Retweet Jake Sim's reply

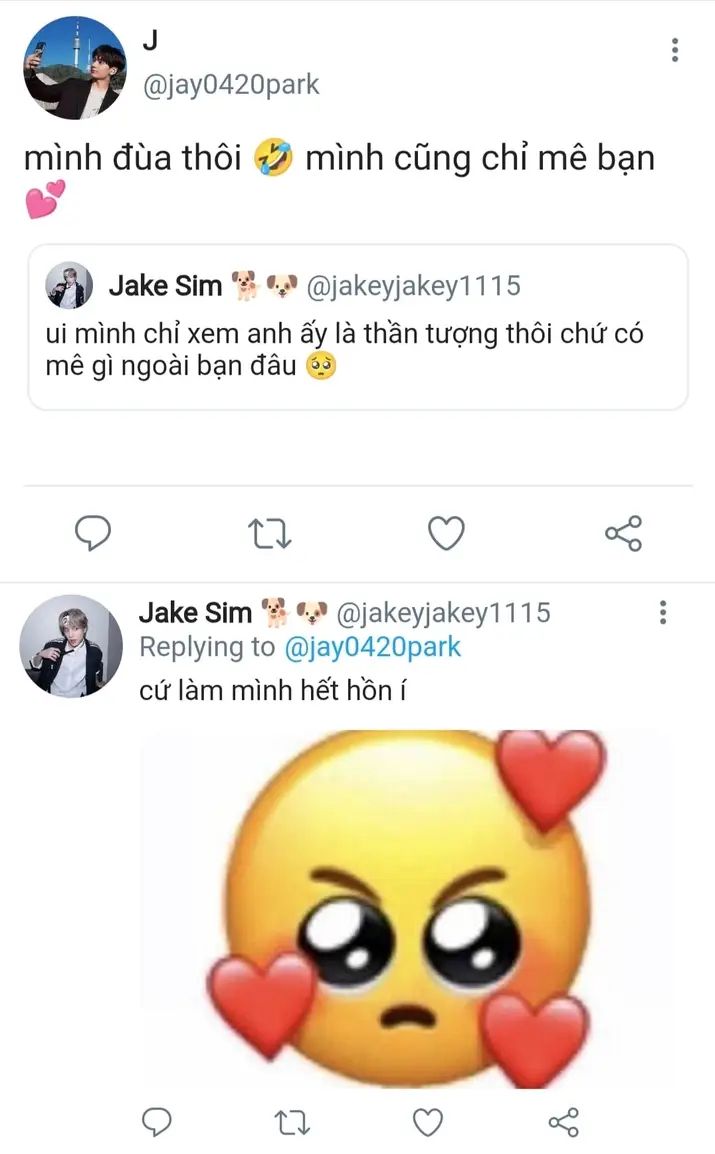pyautogui.click(x=292, y=1123)
